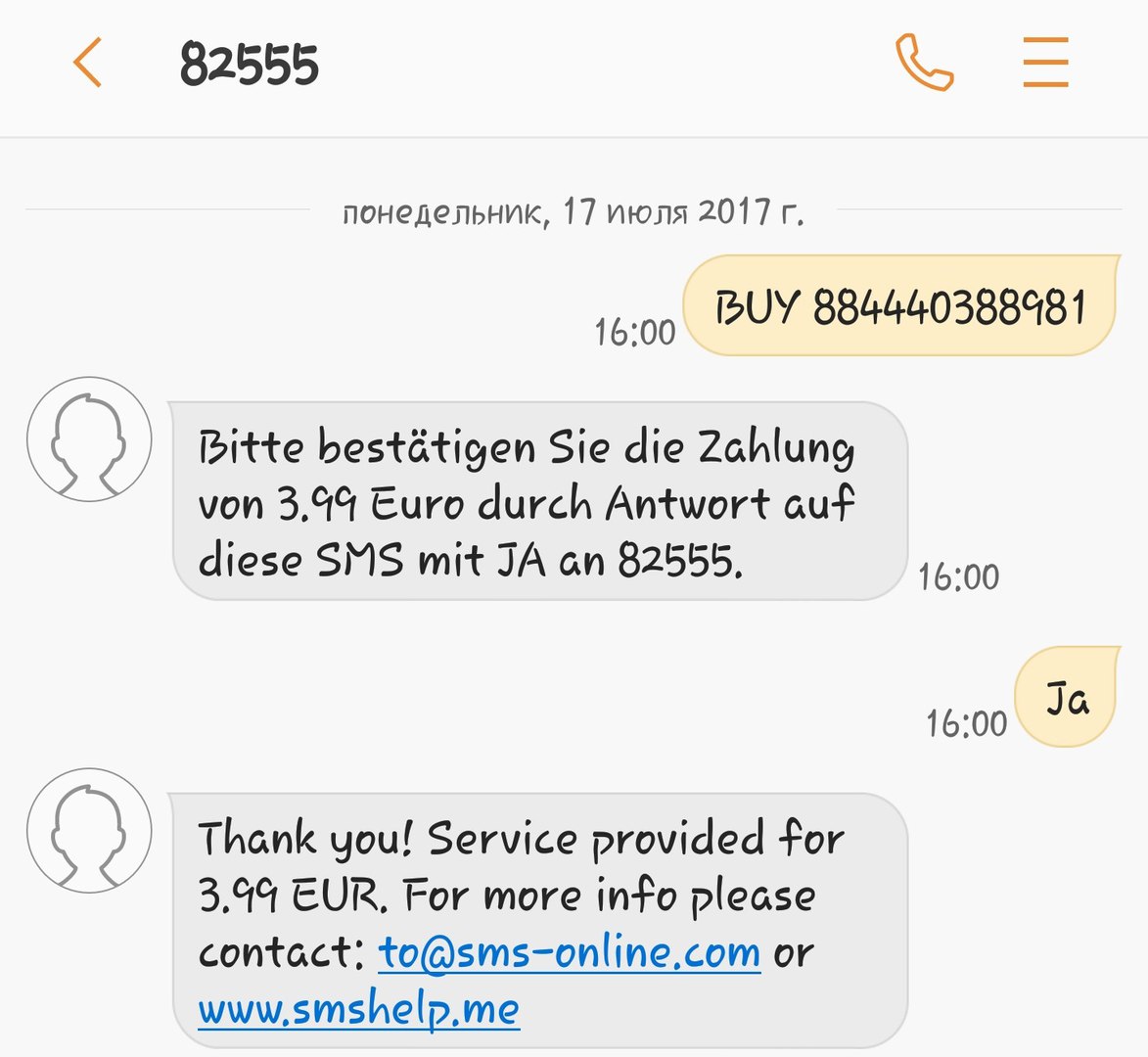Call the number 82555
This screenshot has width=1148, height=1057.
coord(924,64)
